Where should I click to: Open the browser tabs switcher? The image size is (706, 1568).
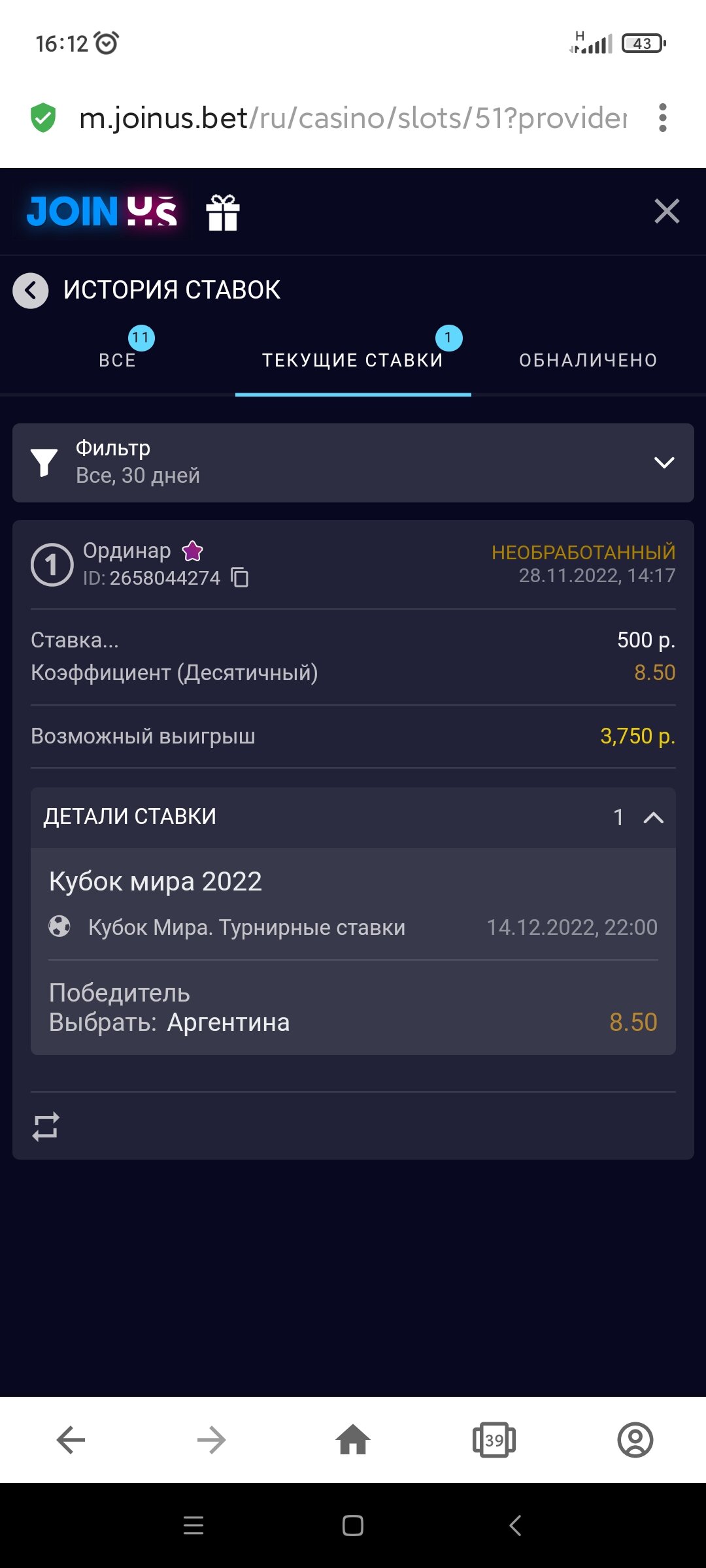coord(494,1440)
